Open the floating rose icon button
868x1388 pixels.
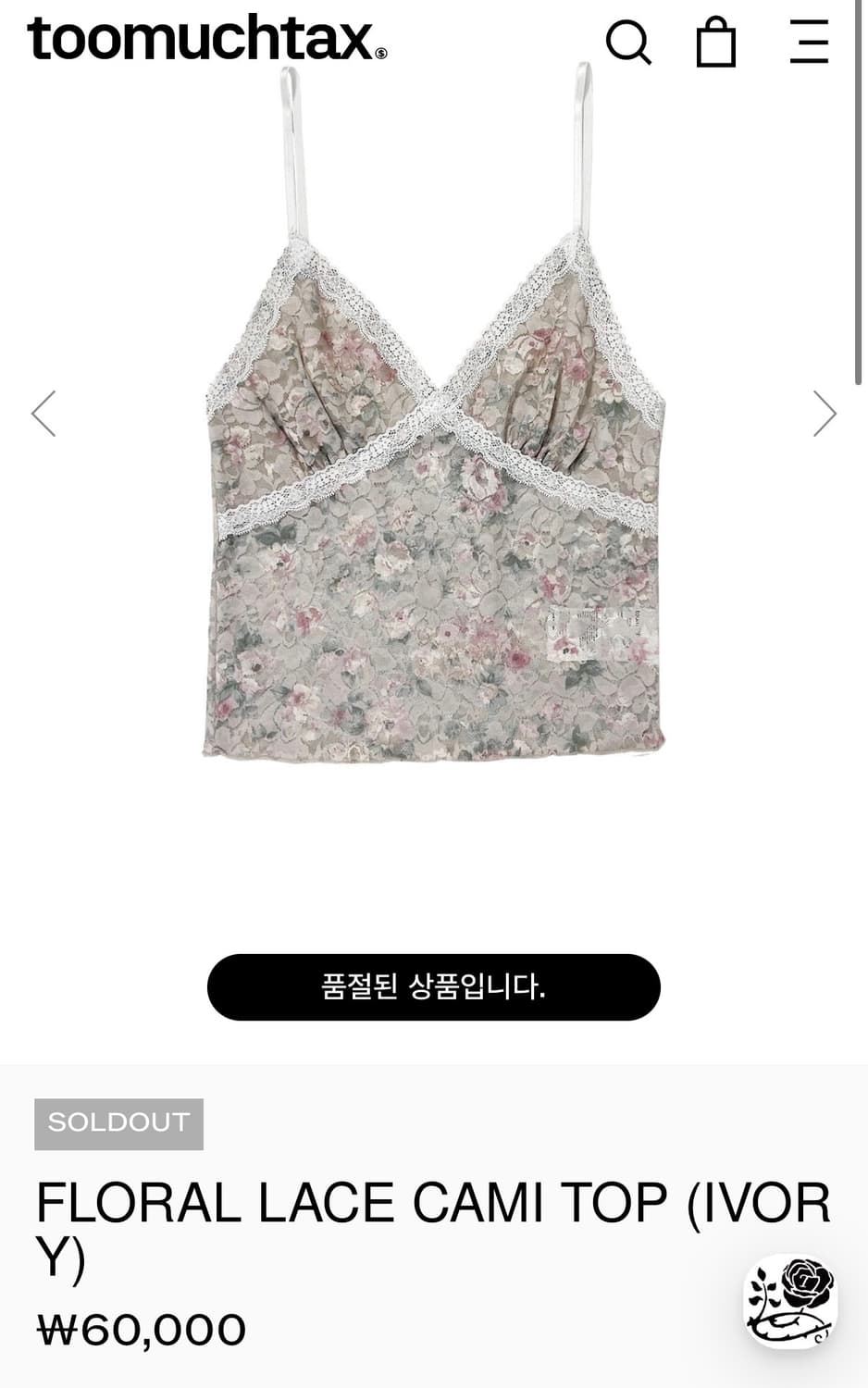tap(791, 1300)
